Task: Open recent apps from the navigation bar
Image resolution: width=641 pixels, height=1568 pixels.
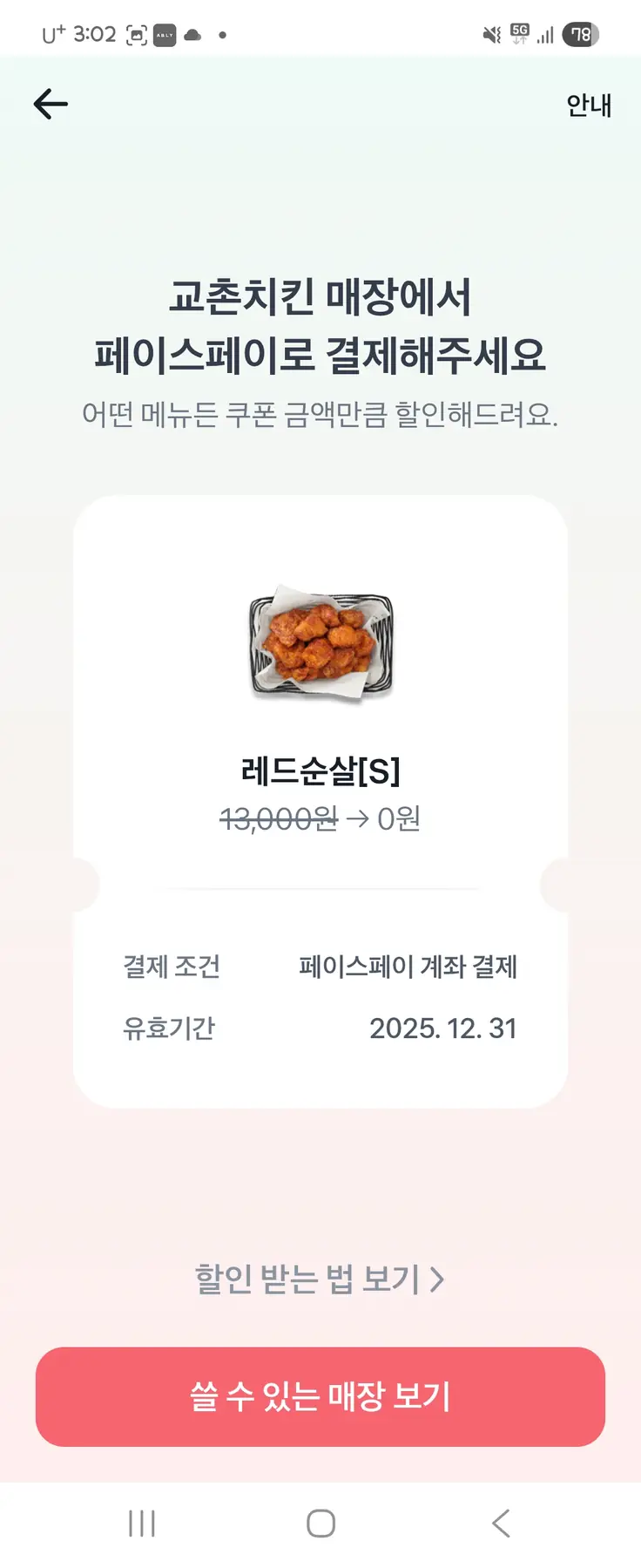Action: click(x=142, y=1524)
